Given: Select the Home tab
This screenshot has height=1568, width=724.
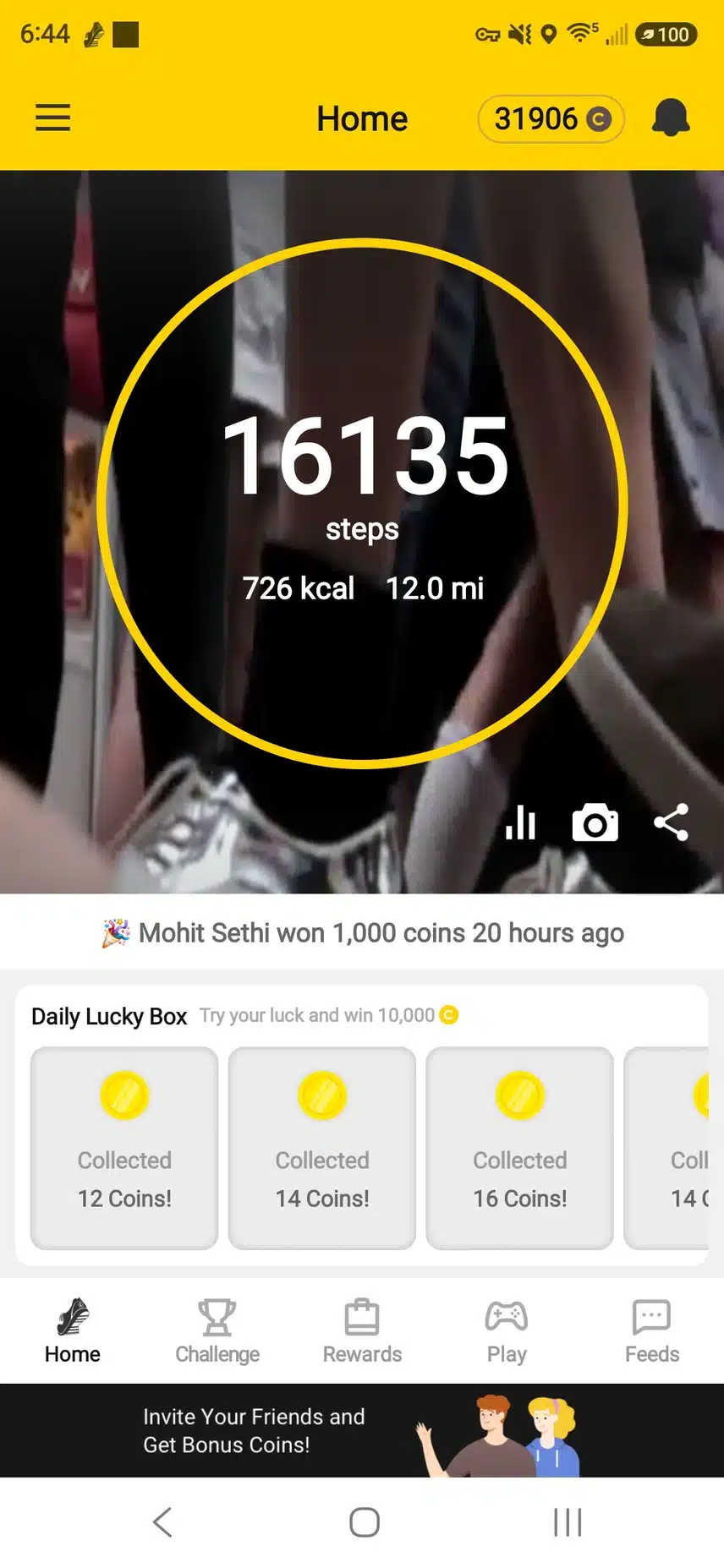Looking at the screenshot, I should (x=73, y=1331).
